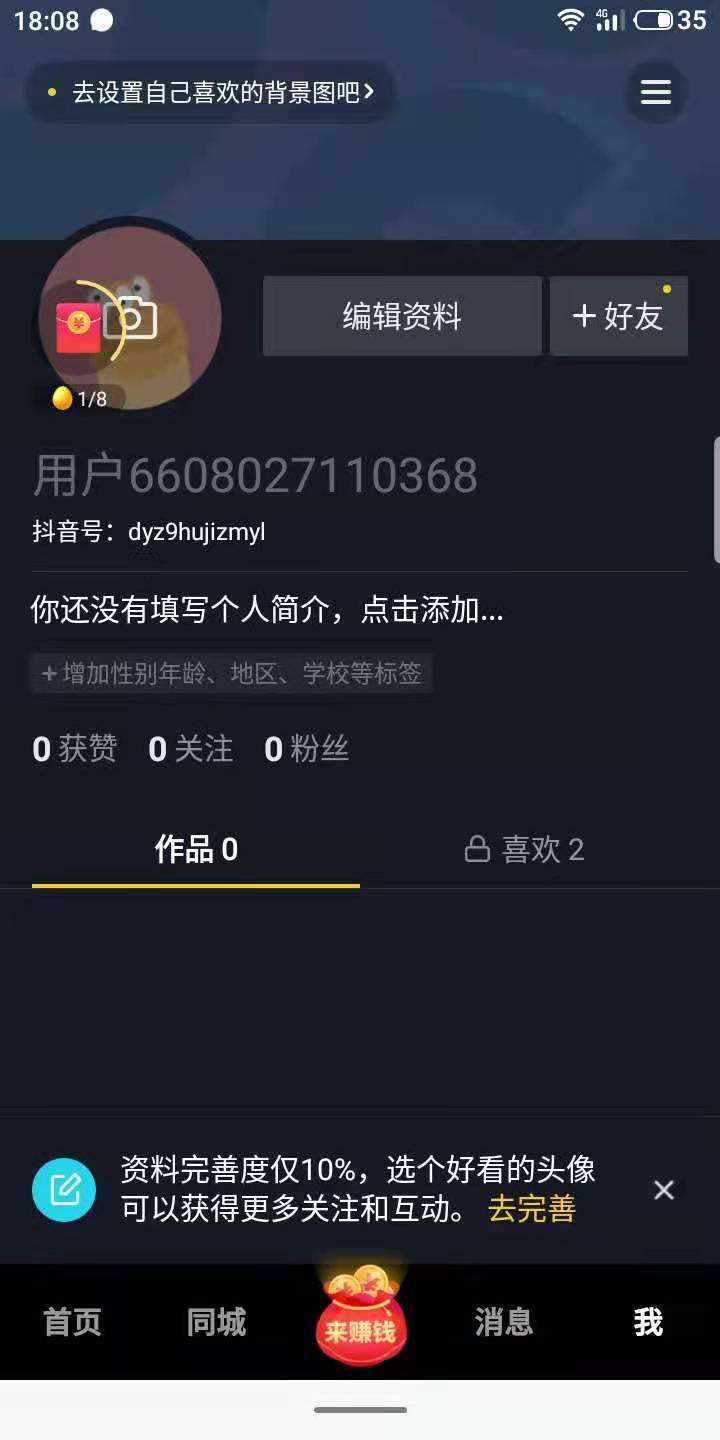Image resolution: width=720 pixels, height=1440 pixels.
Task: Tap the 粉丝 follower count
Action: pyautogui.click(x=306, y=748)
